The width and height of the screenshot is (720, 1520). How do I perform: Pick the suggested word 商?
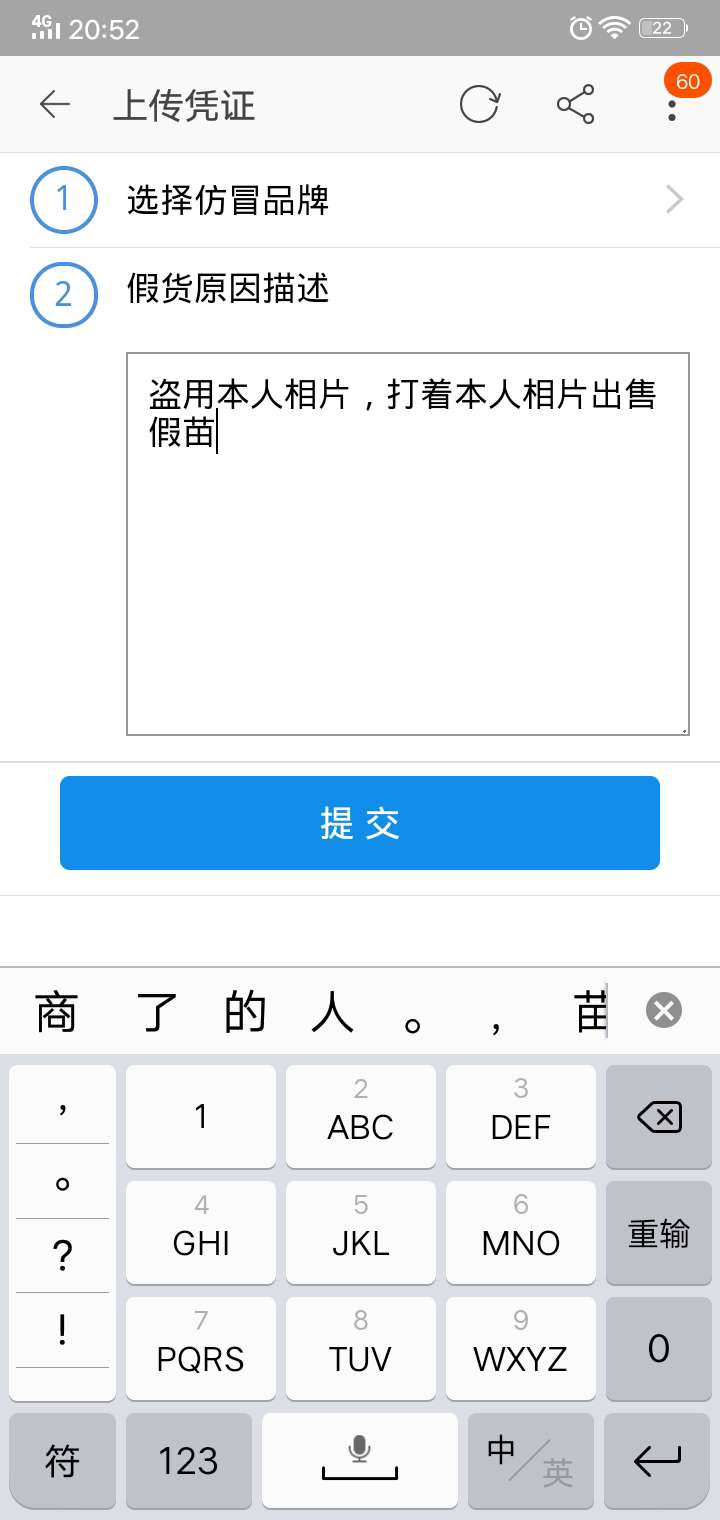pyautogui.click(x=56, y=1013)
